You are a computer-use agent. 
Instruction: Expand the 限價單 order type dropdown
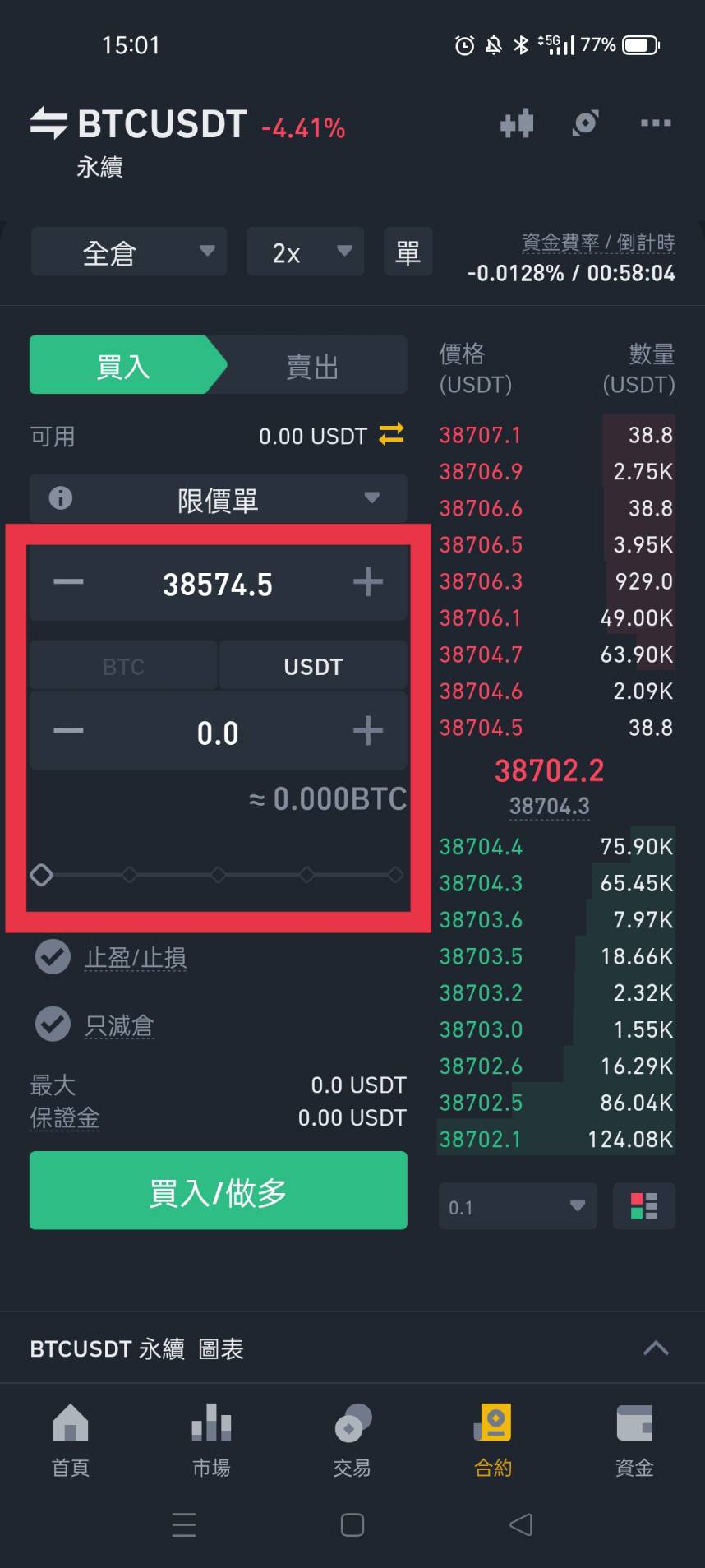click(x=219, y=499)
